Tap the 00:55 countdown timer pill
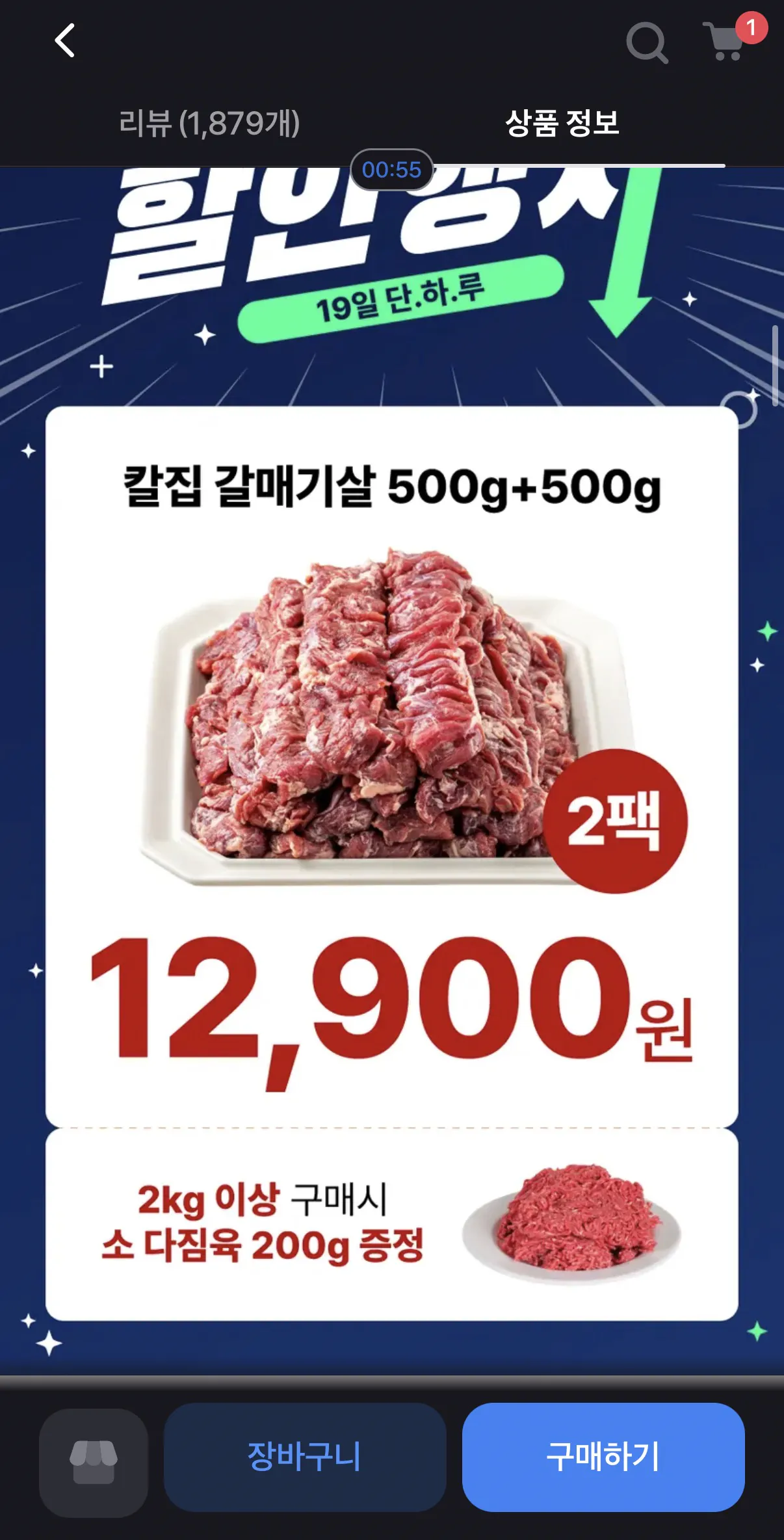This screenshot has height=1540, width=784. (392, 170)
